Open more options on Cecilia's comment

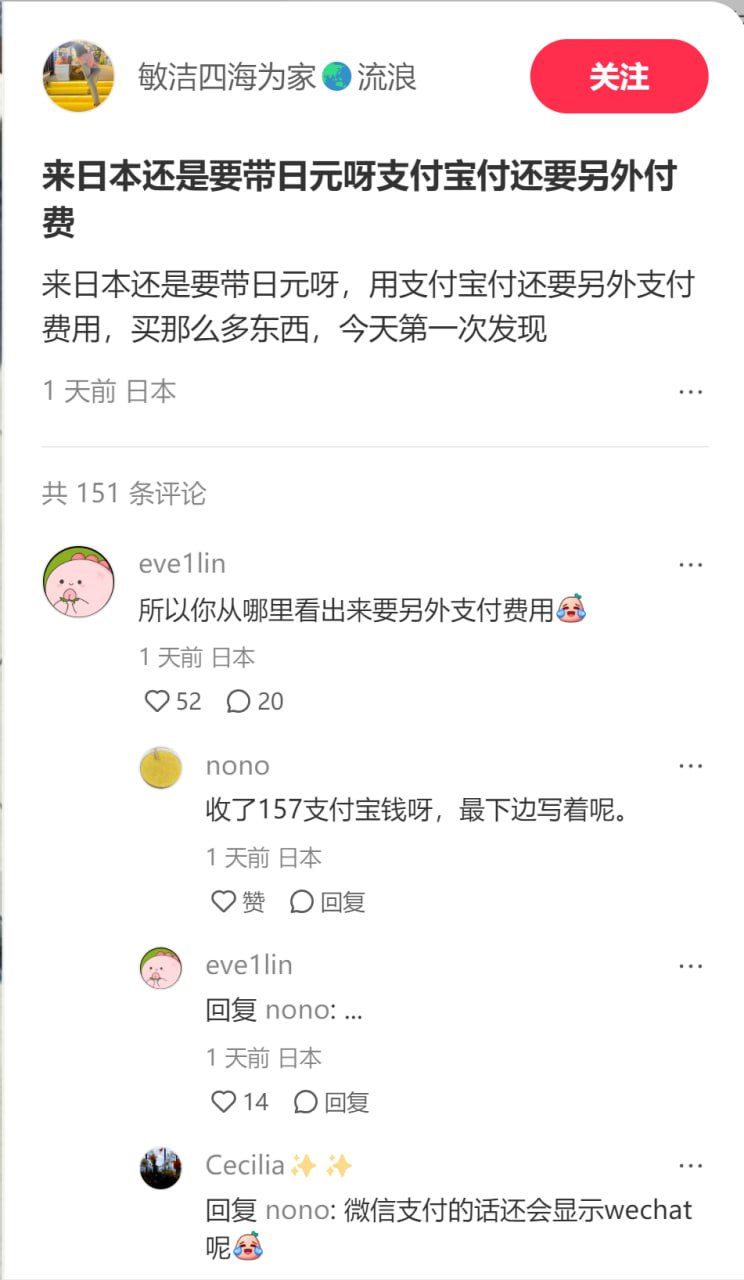tap(692, 1165)
